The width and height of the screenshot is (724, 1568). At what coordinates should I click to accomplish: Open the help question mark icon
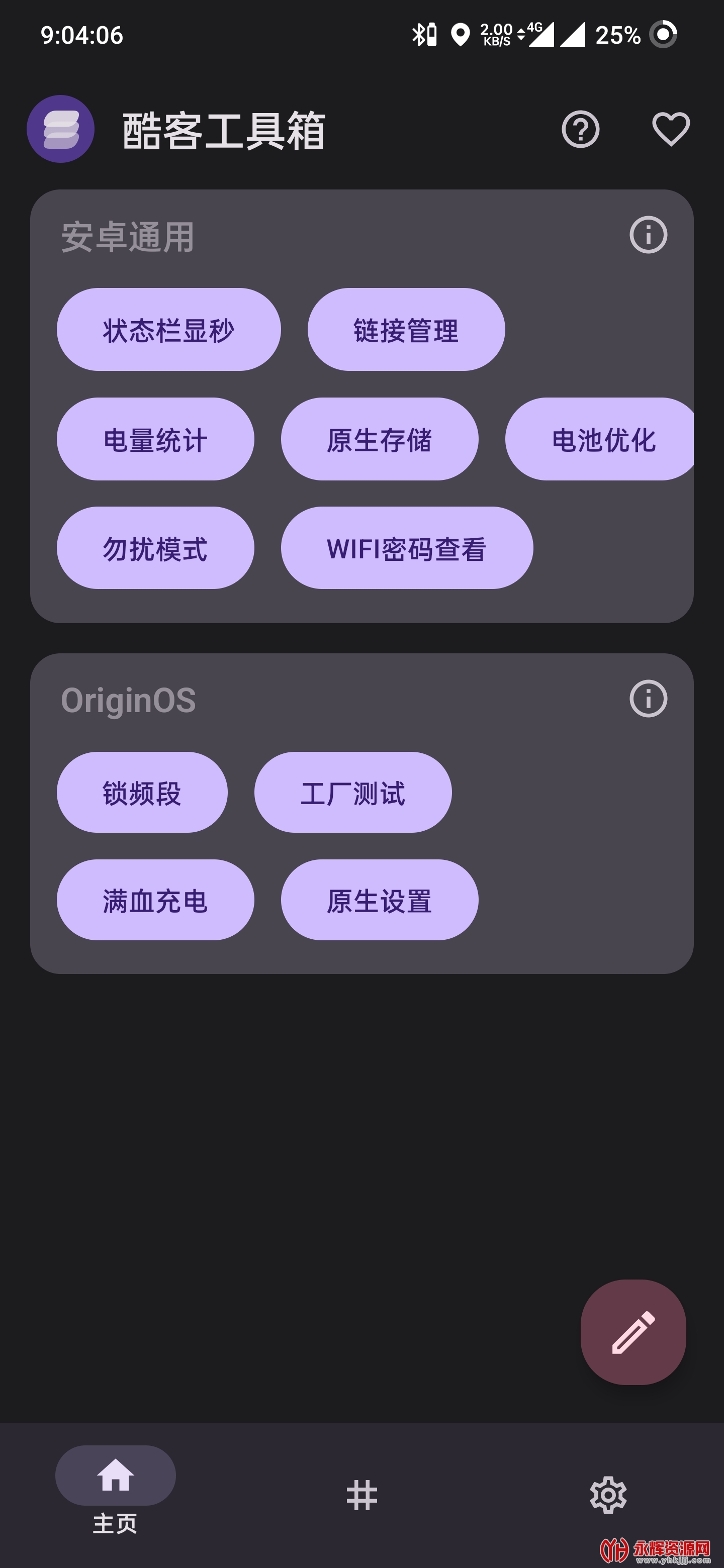click(x=580, y=129)
